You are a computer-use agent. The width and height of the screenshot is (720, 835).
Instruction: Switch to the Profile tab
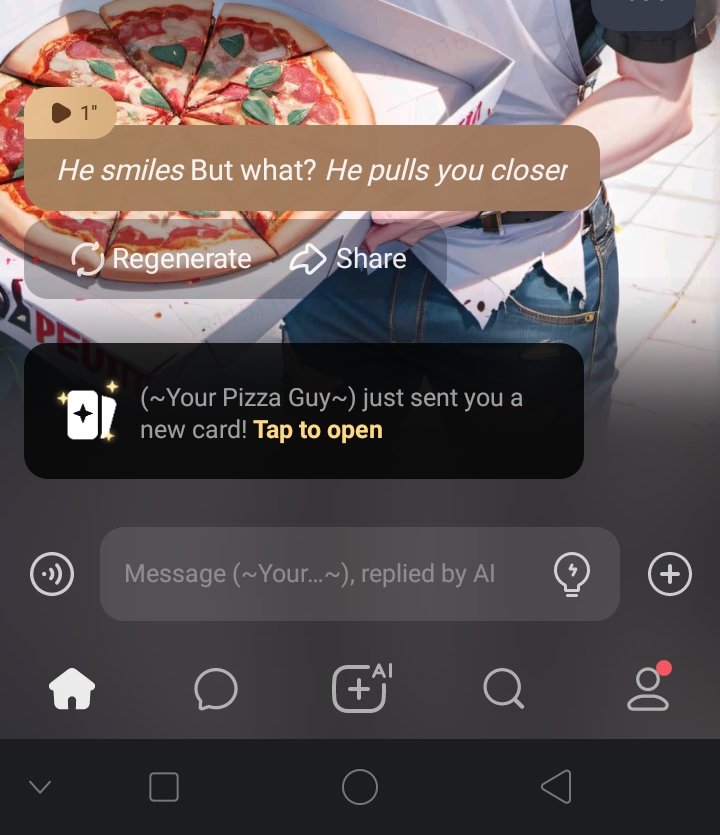point(648,688)
